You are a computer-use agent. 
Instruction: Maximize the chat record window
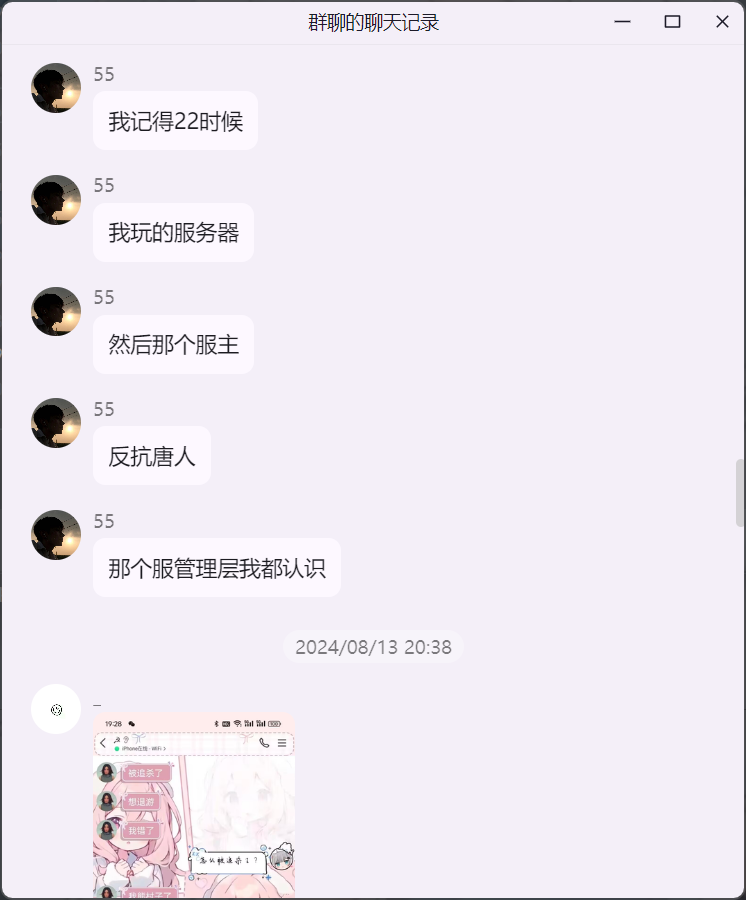coord(672,22)
